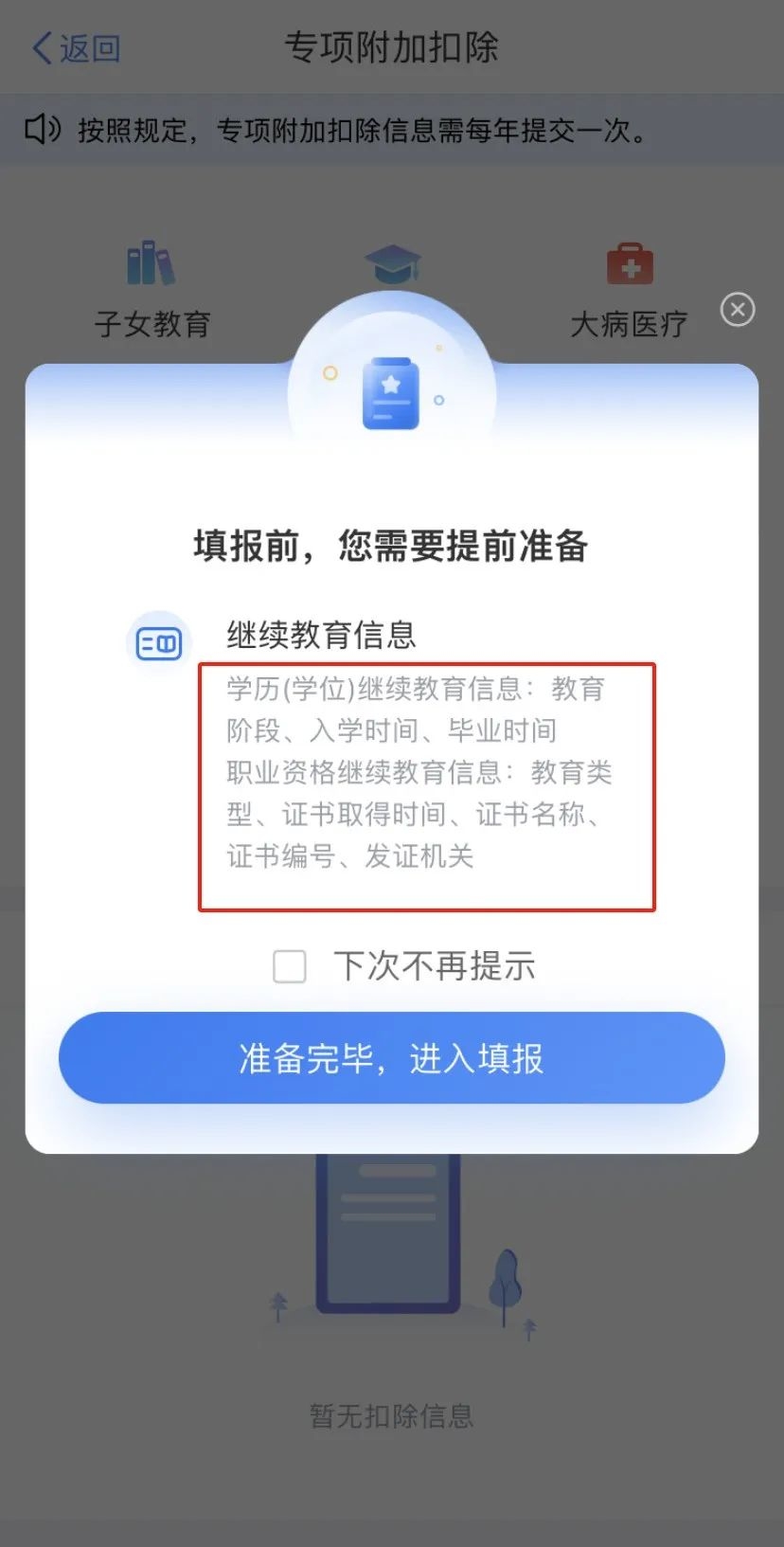The width and height of the screenshot is (784, 1547).
Task: Click the 暂无扣除信息 message
Action: tap(391, 1415)
